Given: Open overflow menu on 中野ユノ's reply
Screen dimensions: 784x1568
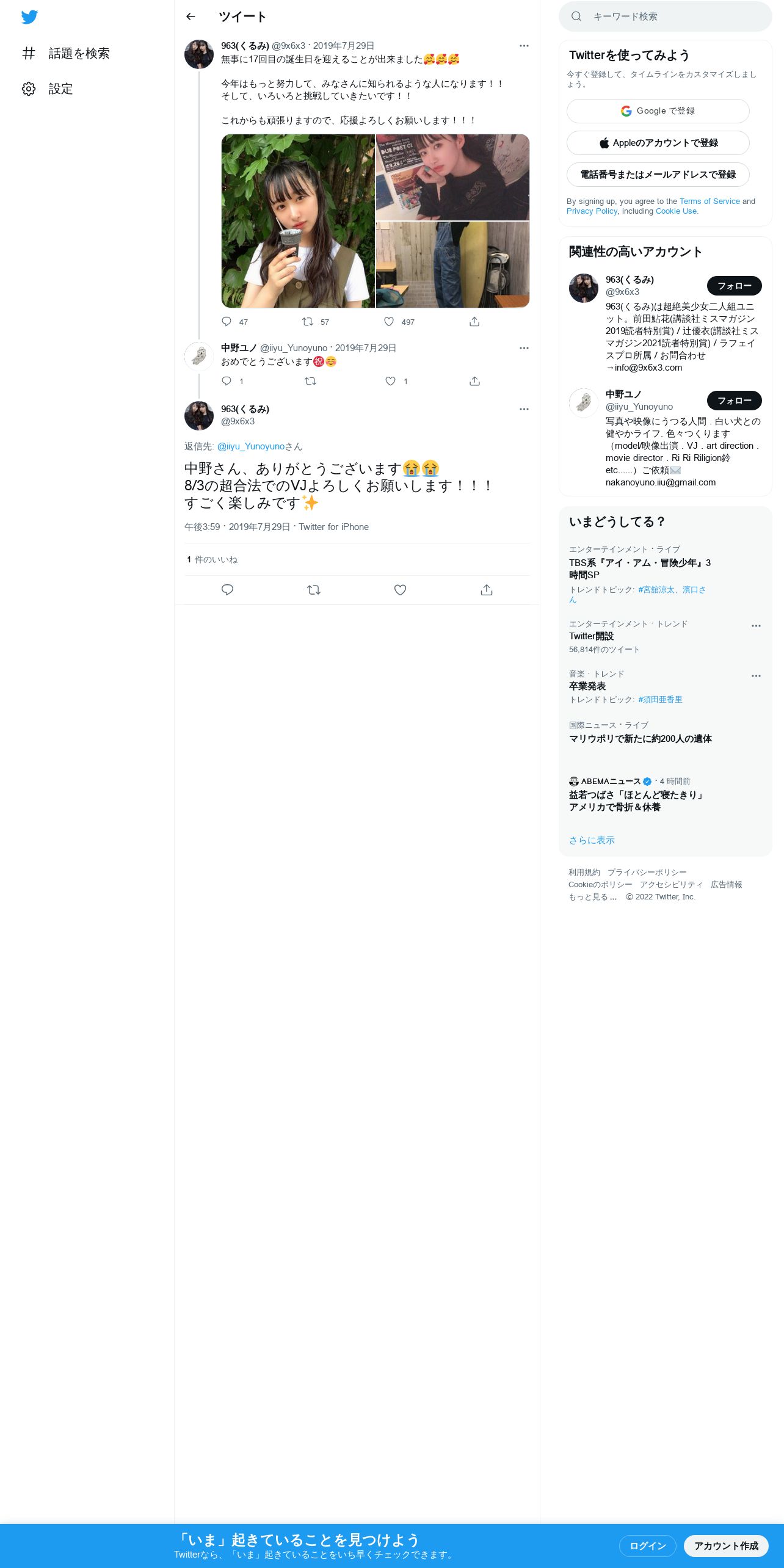Looking at the screenshot, I should 524,348.
